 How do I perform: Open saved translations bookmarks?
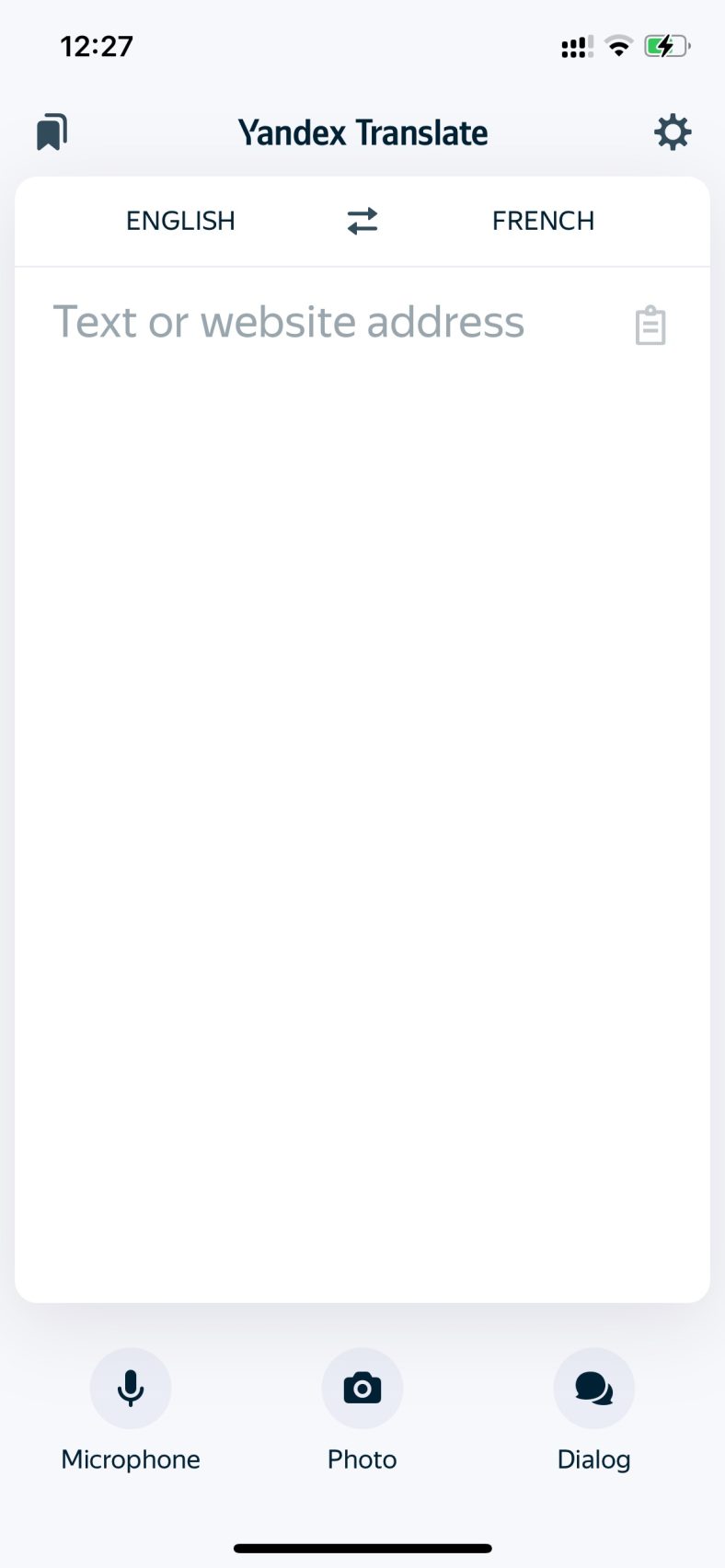52,132
